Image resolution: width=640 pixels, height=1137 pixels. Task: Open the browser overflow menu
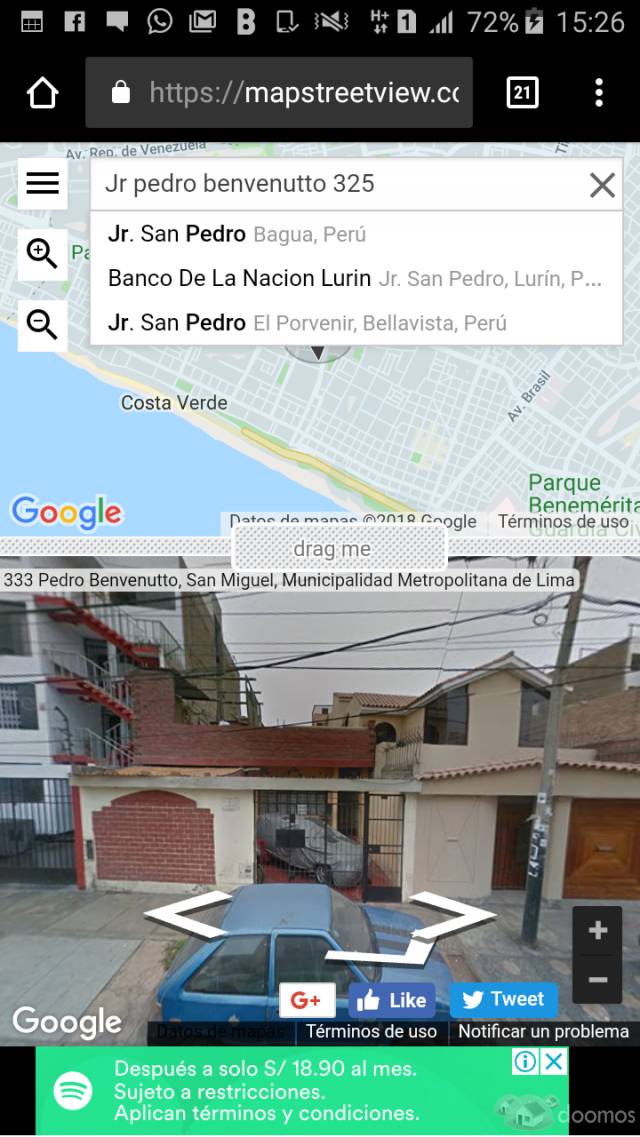[x=599, y=93]
